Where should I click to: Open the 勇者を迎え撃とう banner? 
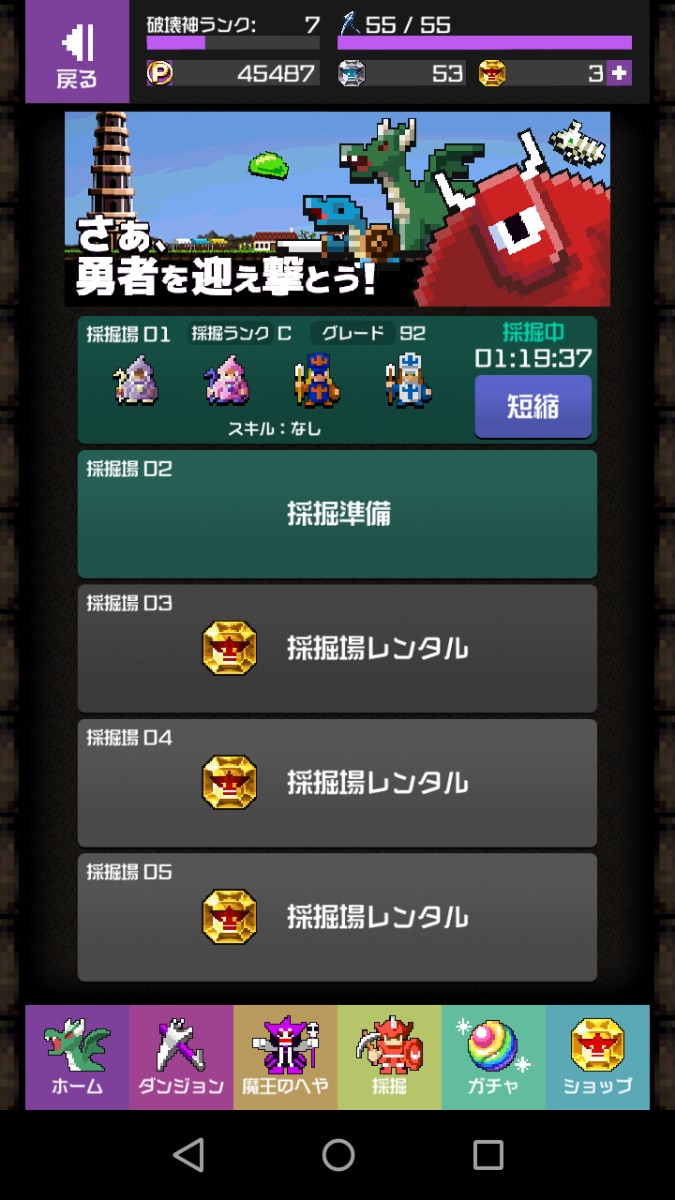click(337, 208)
